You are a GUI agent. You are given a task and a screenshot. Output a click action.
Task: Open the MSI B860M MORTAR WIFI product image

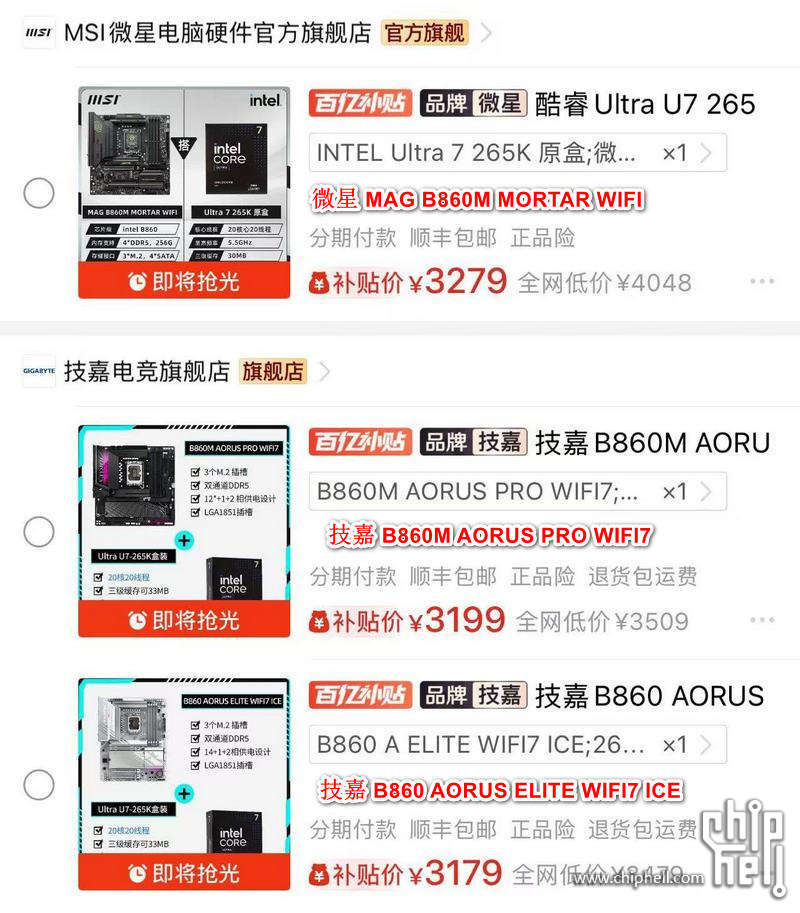click(184, 180)
